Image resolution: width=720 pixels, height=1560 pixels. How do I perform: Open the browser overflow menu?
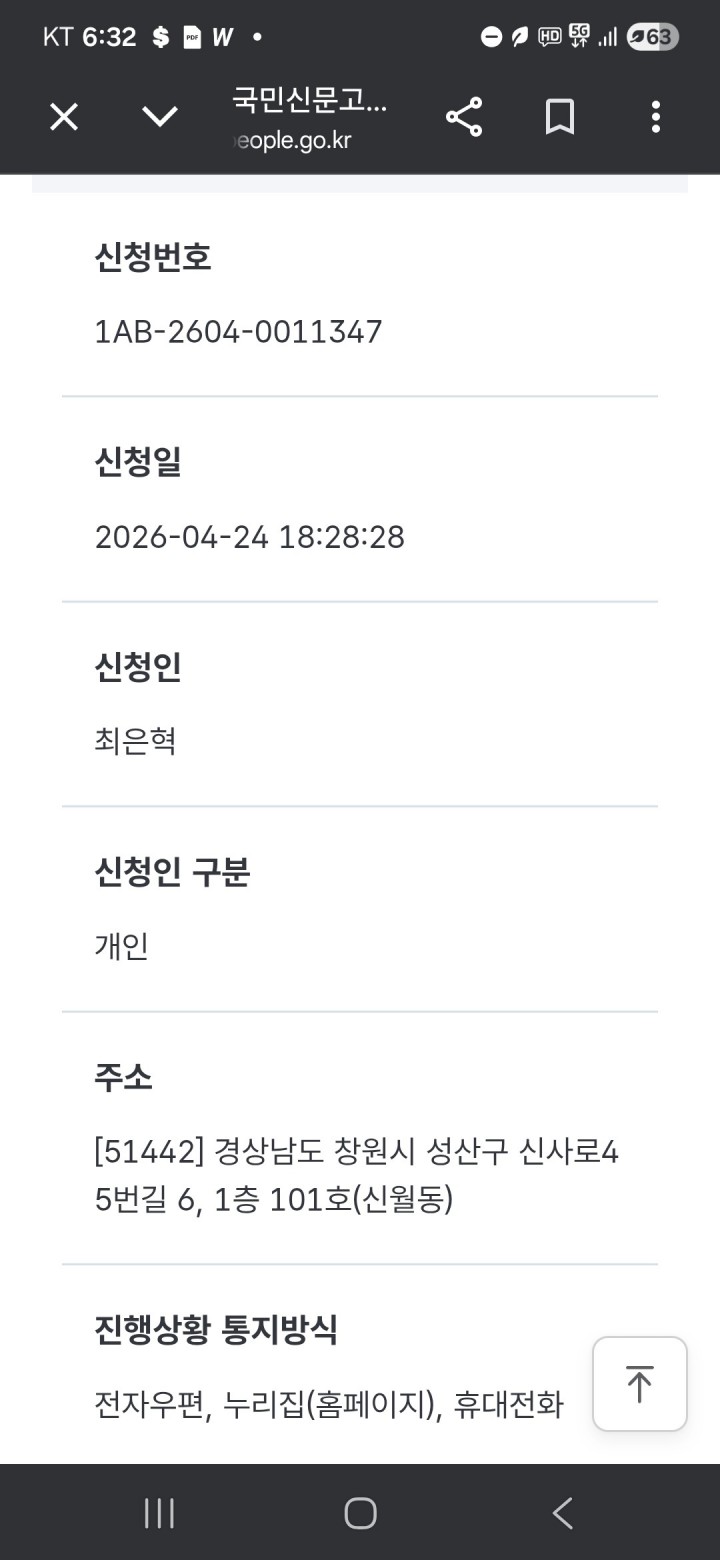pyautogui.click(x=656, y=118)
